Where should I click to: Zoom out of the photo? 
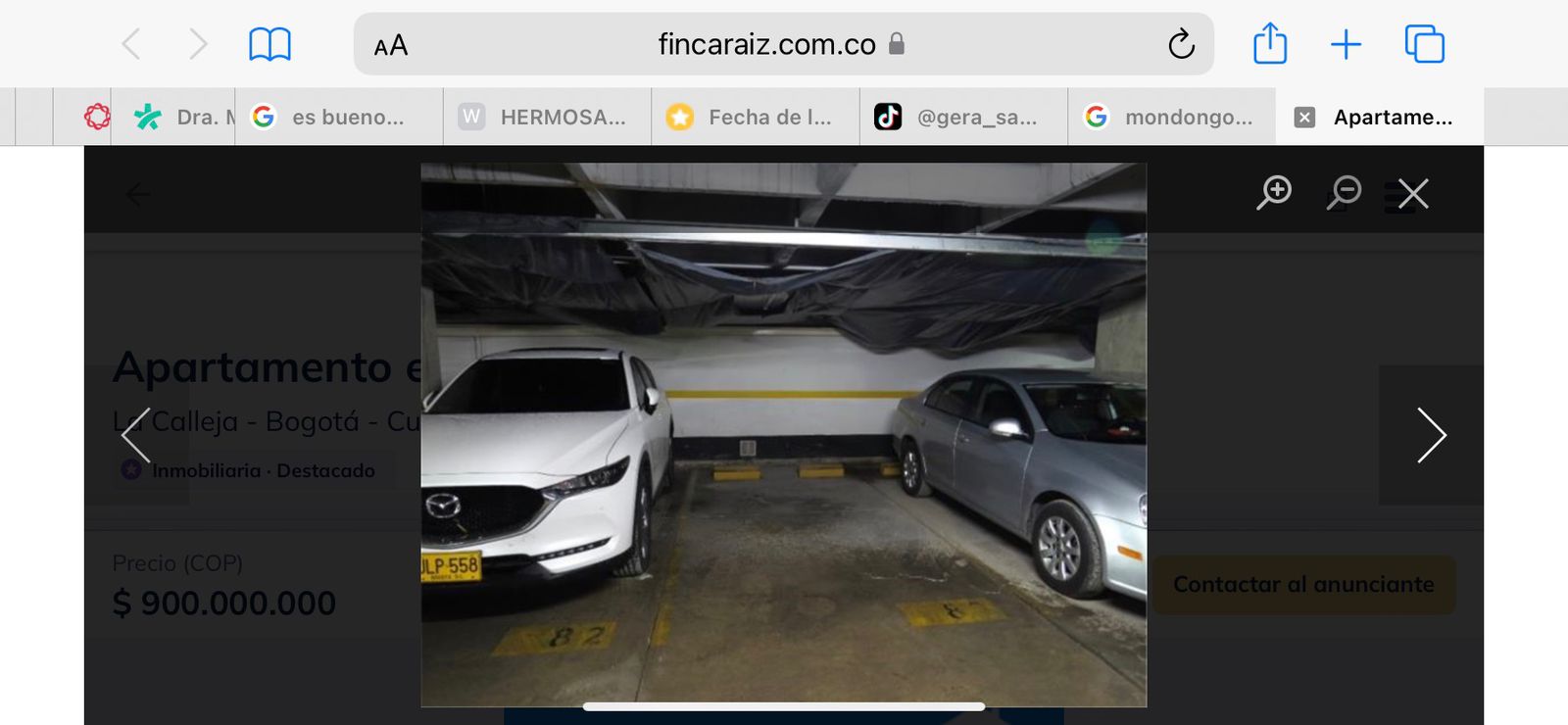[1345, 192]
